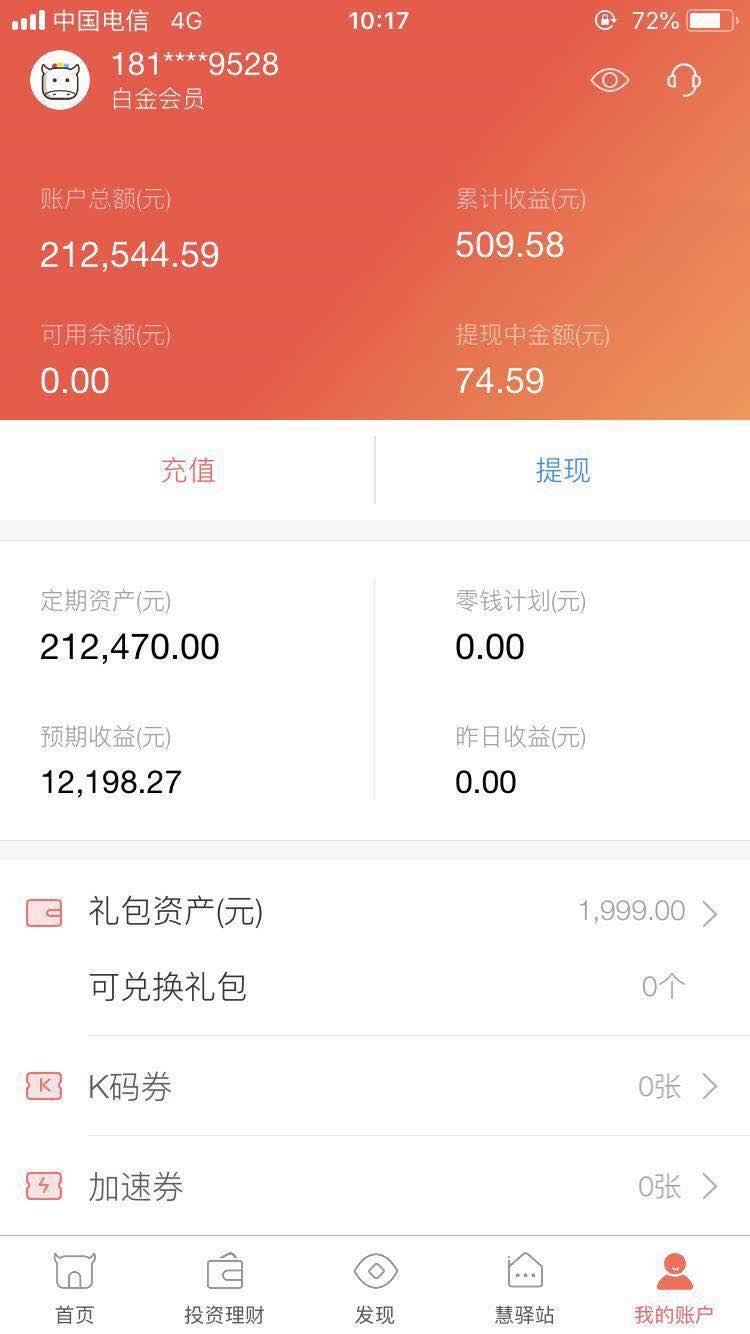Image resolution: width=750 pixels, height=1334 pixels.
Task: Switch to the 慧驿站 tab
Action: coord(525,1287)
